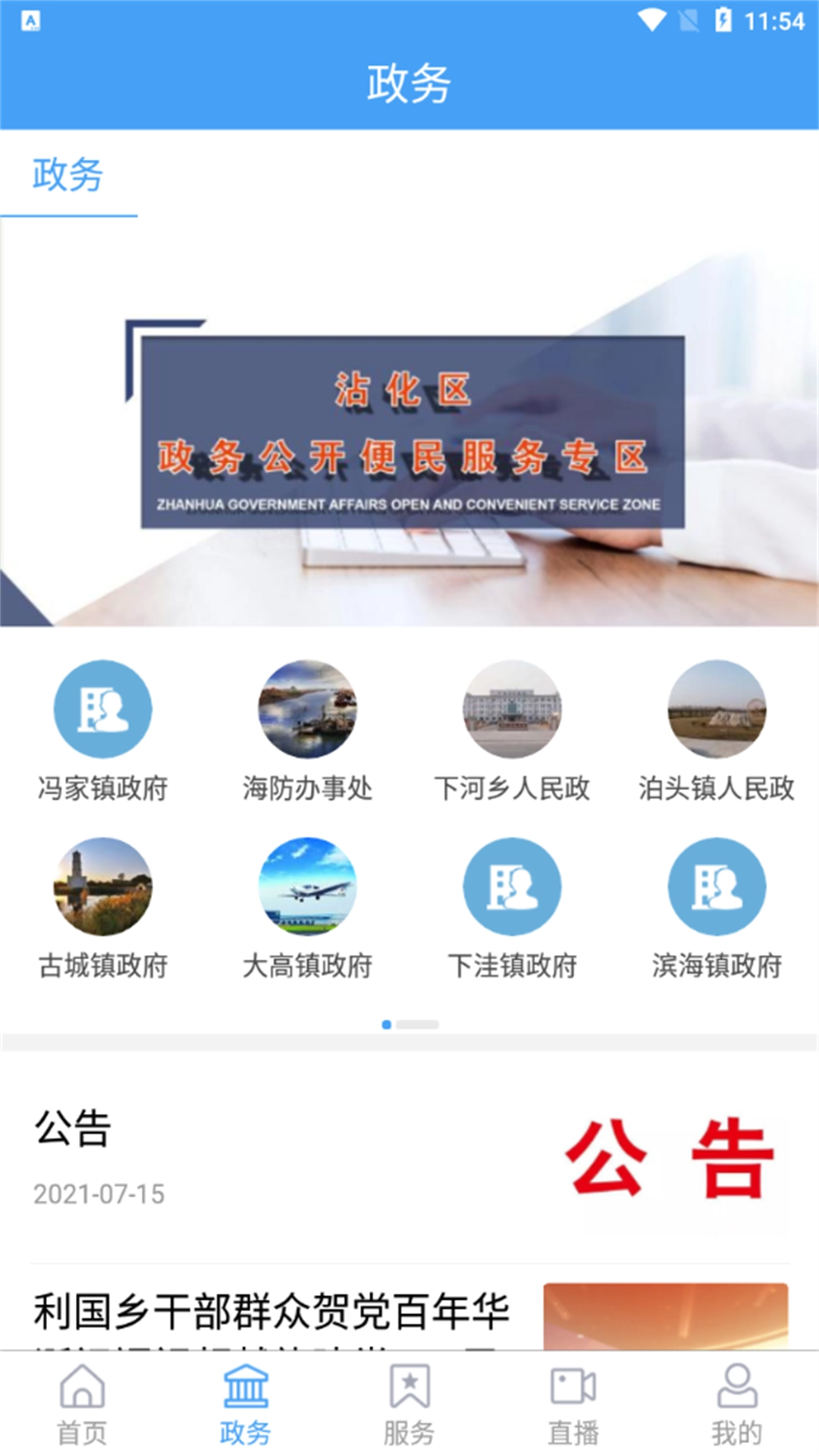Tap the 泊头镇人民政 icon
The image size is (819, 1456).
[x=717, y=709]
